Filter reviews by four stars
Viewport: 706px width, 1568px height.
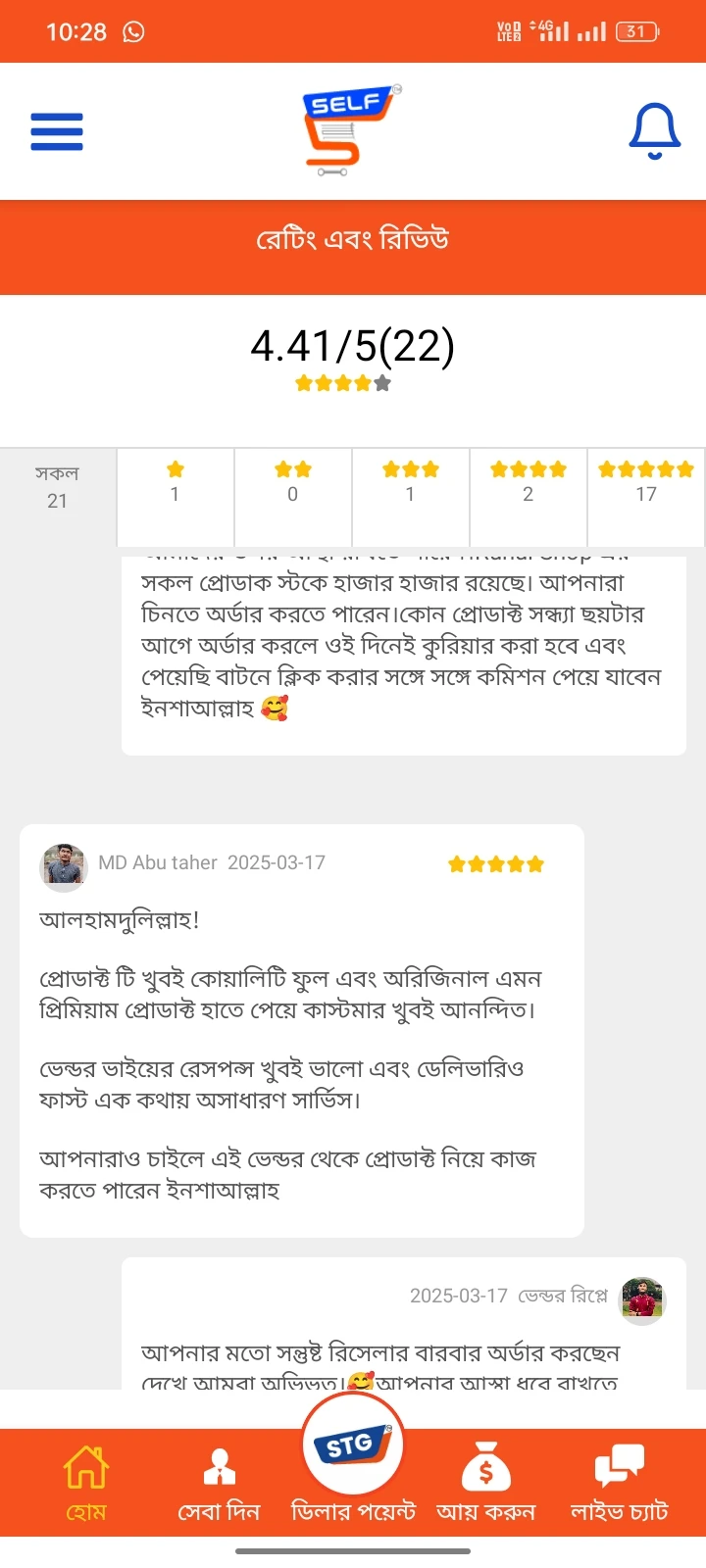tap(529, 482)
